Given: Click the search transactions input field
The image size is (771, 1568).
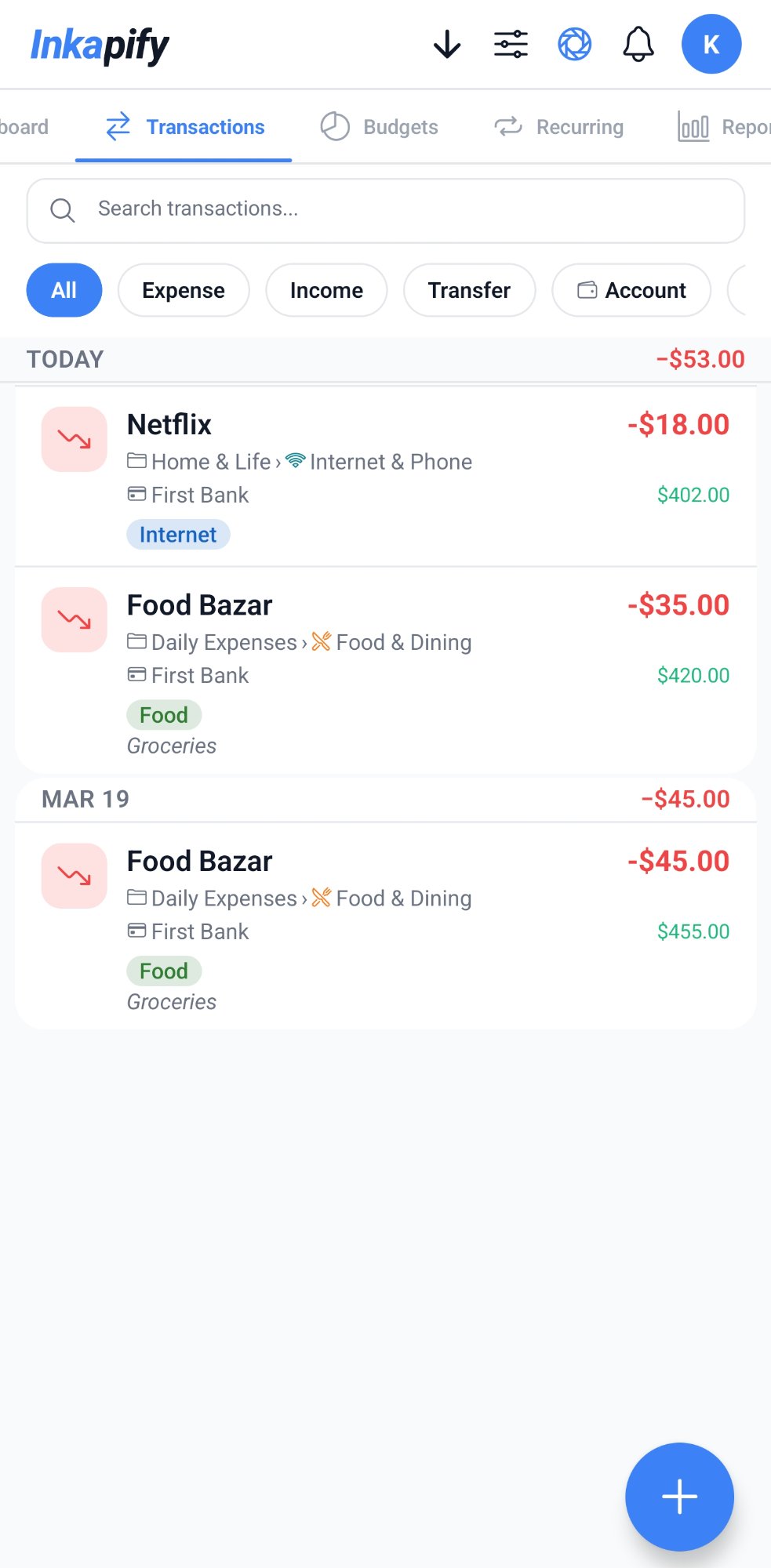Looking at the screenshot, I should (x=385, y=210).
